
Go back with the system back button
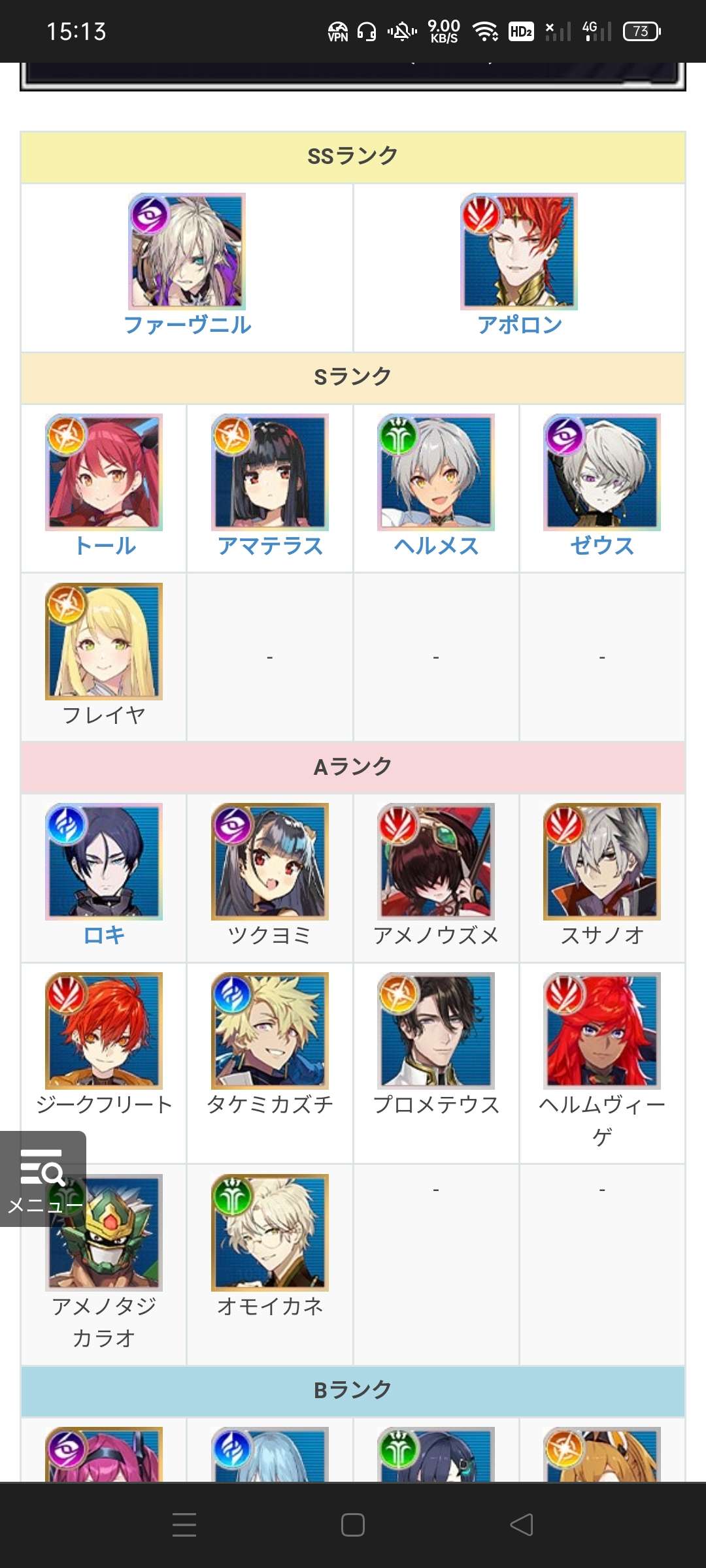tap(521, 1525)
